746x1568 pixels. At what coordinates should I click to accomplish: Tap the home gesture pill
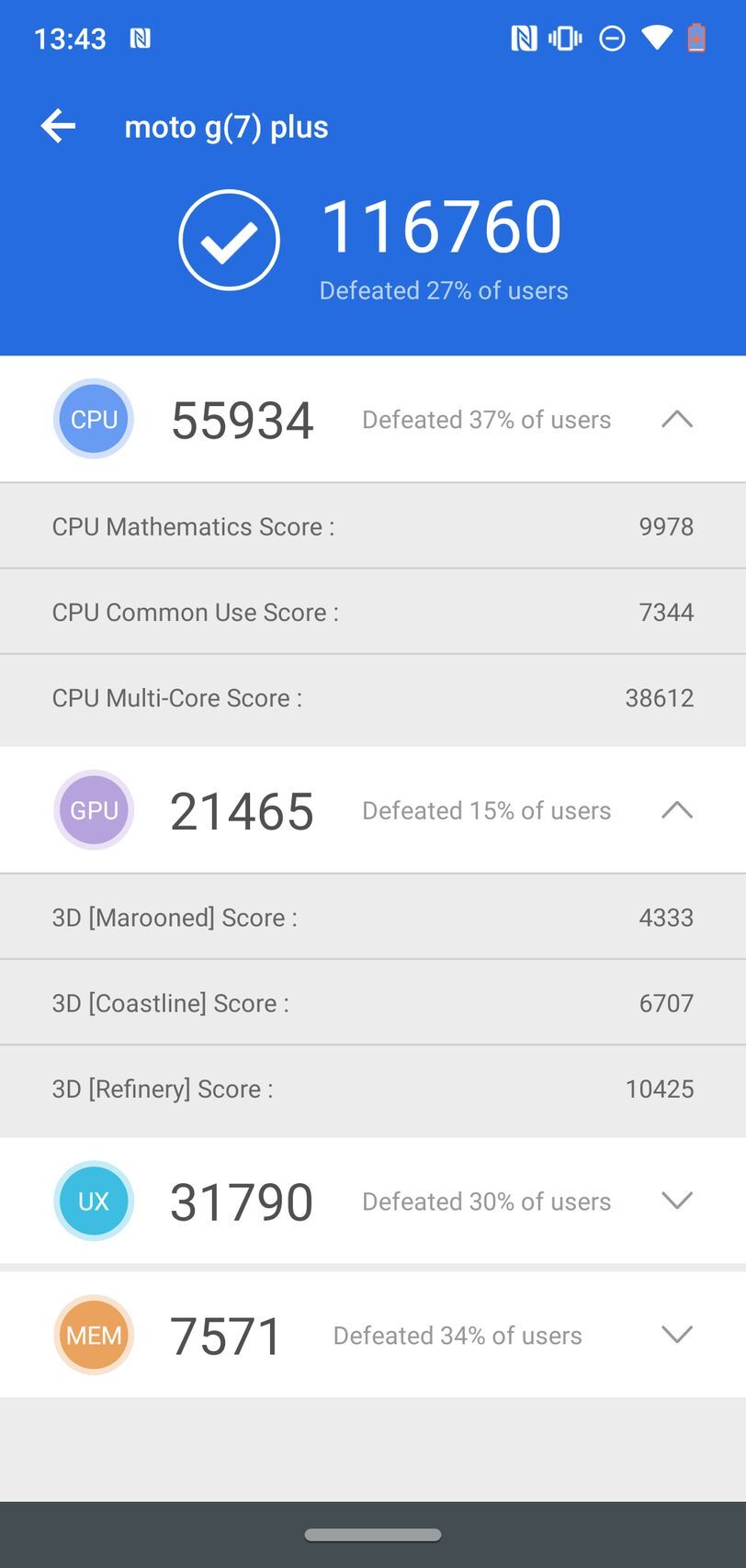click(373, 1535)
